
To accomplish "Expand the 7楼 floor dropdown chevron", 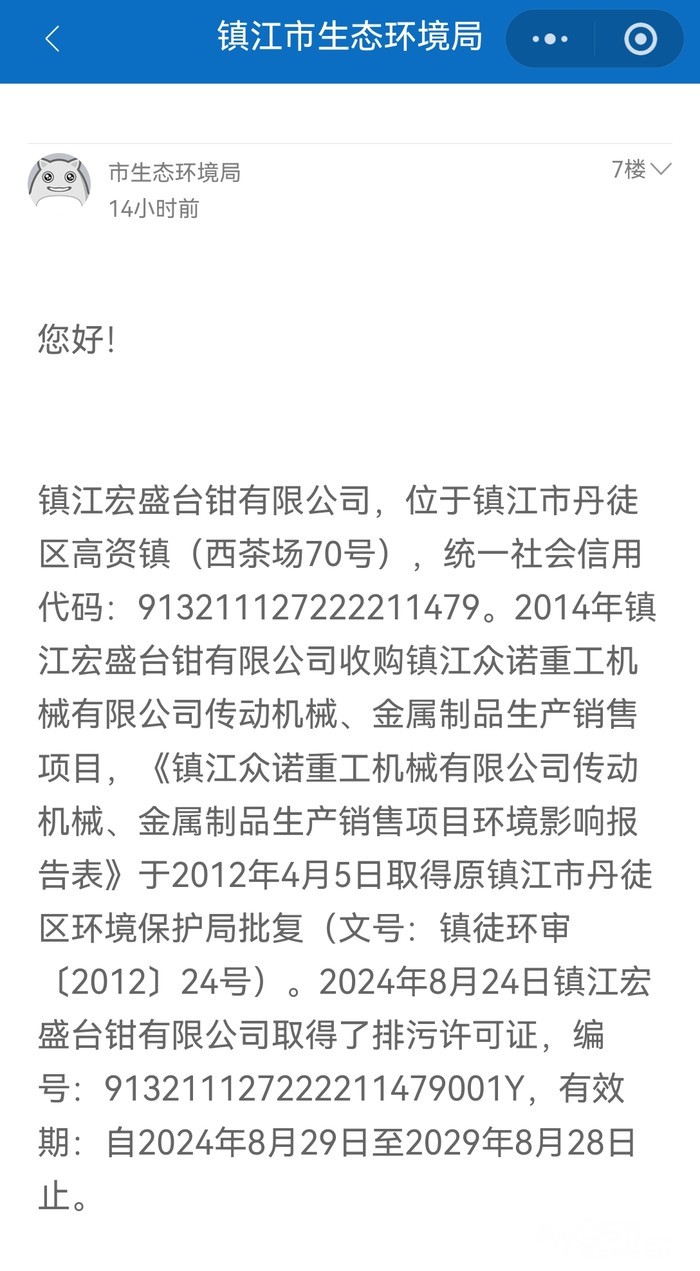I will coord(661,170).
